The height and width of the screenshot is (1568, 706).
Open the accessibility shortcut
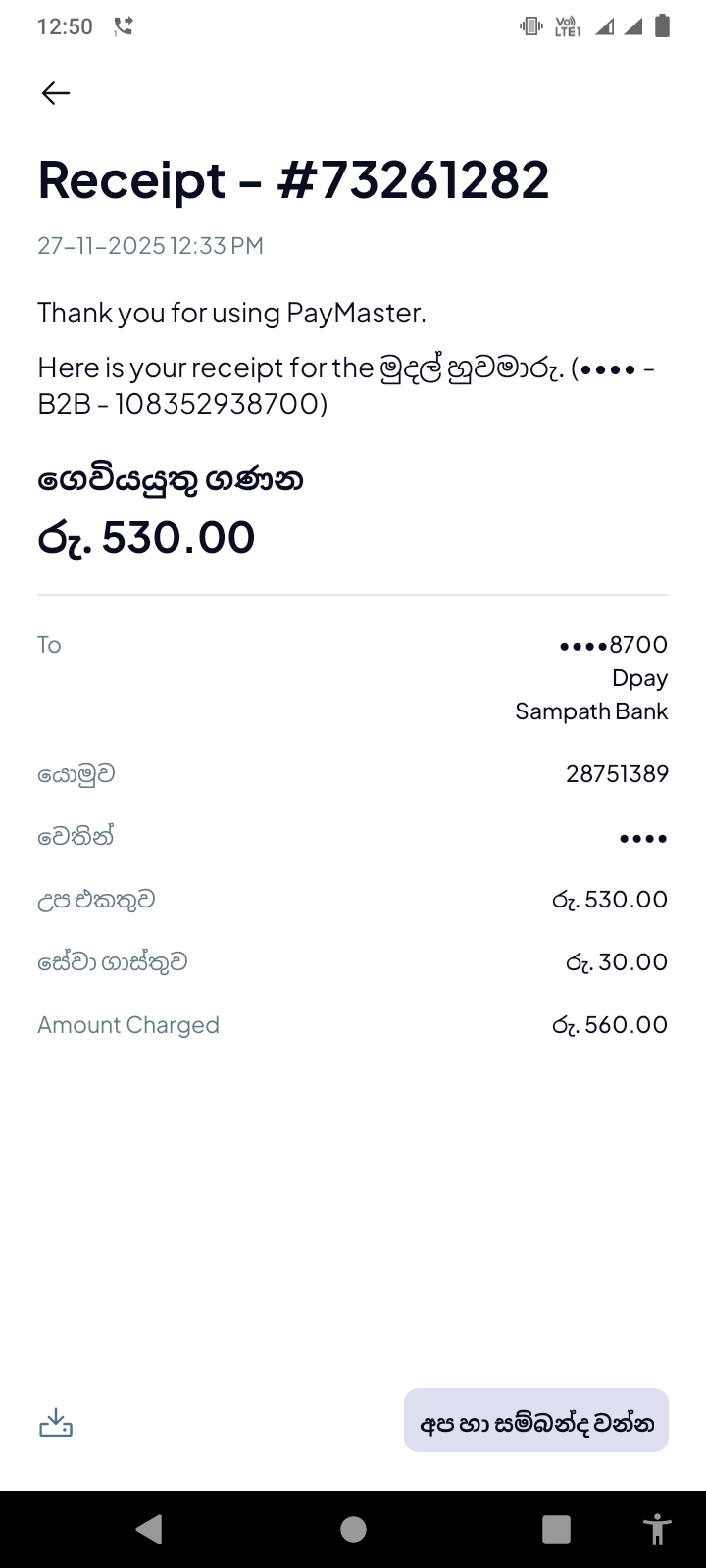pos(656,1529)
